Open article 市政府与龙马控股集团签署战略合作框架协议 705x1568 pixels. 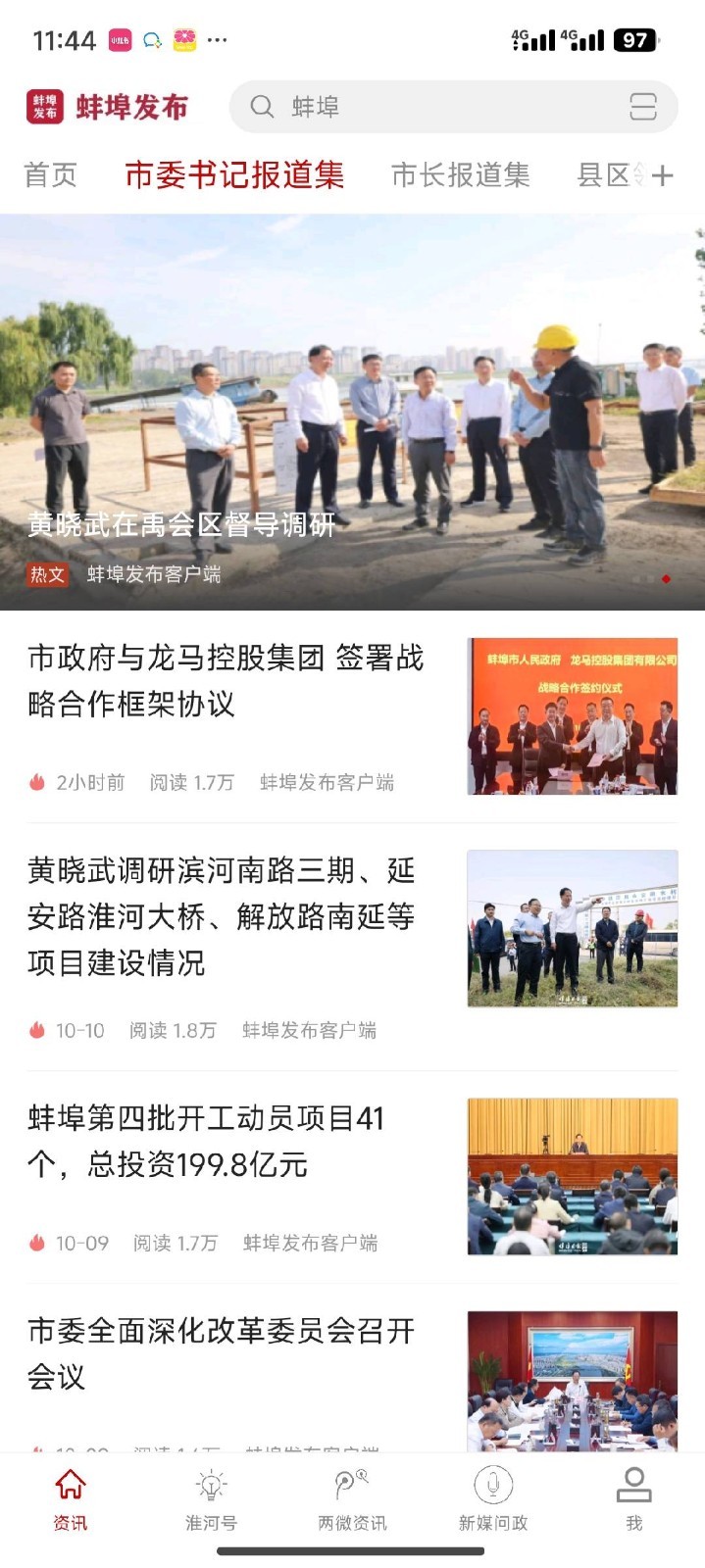click(x=226, y=680)
